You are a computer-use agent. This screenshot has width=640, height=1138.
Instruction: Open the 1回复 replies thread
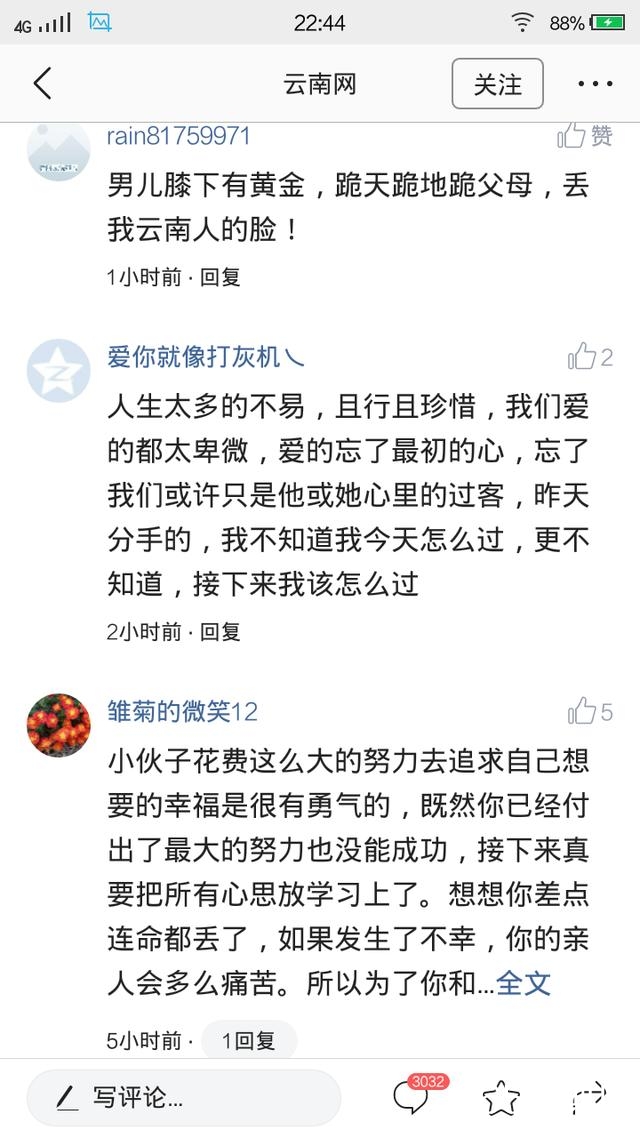248,1041
